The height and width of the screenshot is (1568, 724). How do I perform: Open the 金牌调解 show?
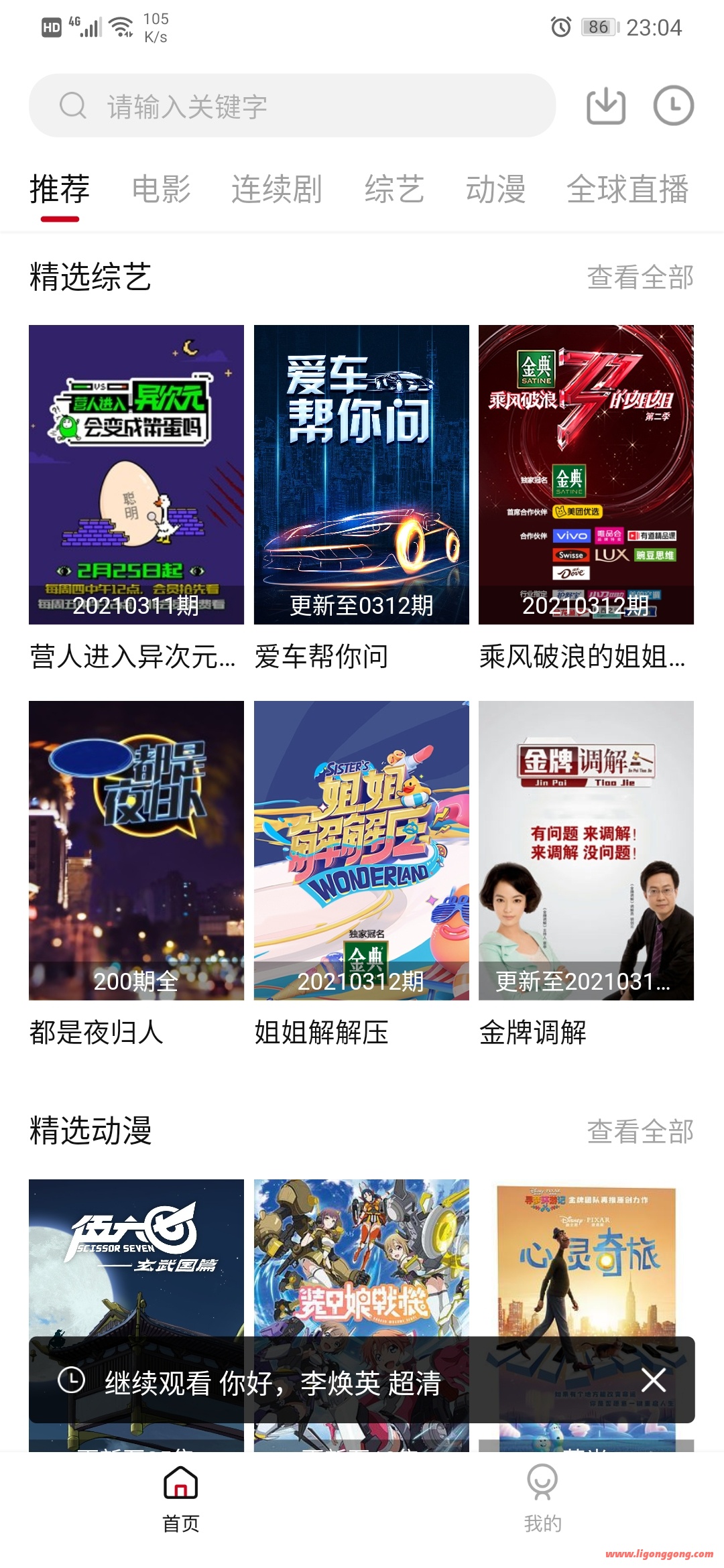coord(586,850)
